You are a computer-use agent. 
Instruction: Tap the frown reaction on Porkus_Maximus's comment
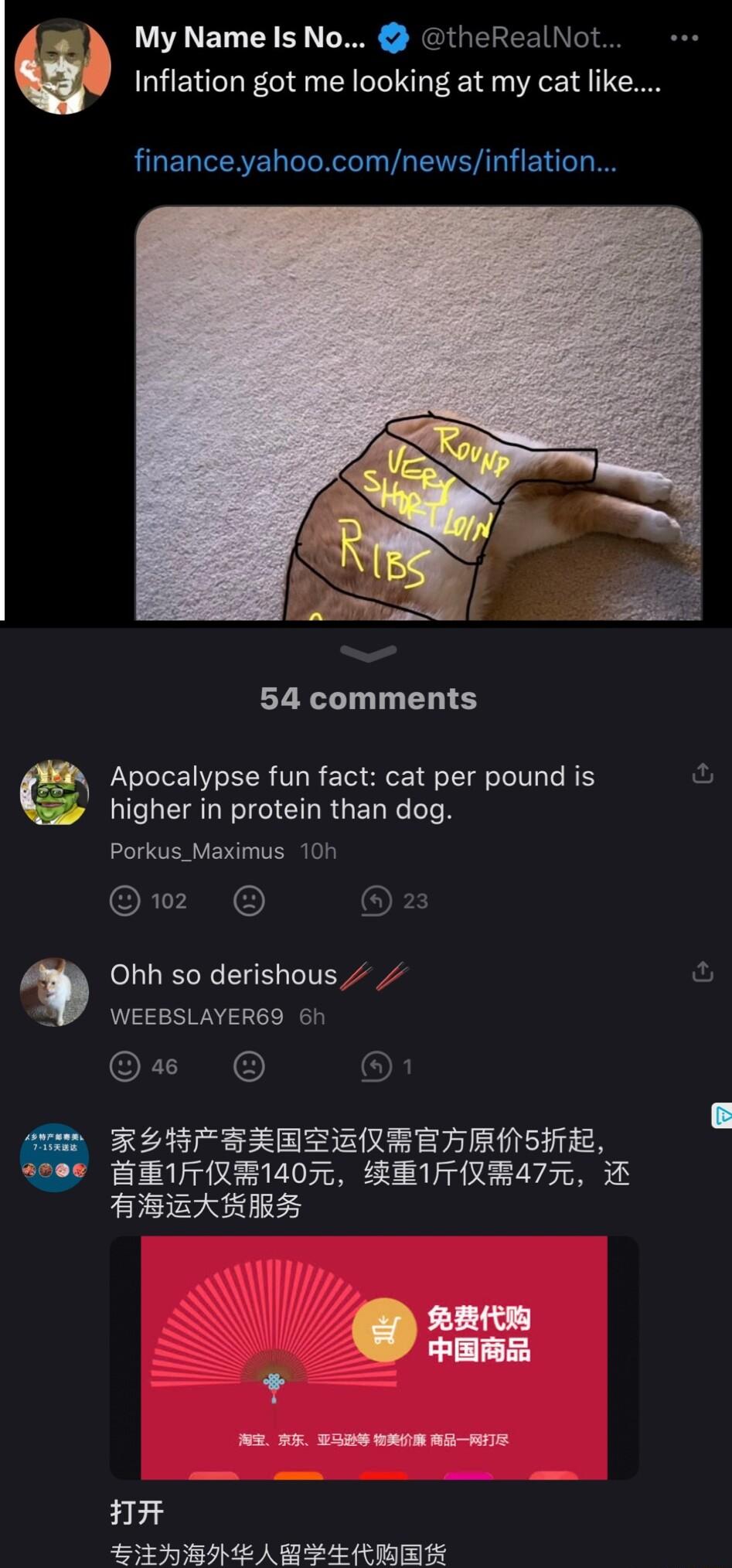click(x=248, y=901)
